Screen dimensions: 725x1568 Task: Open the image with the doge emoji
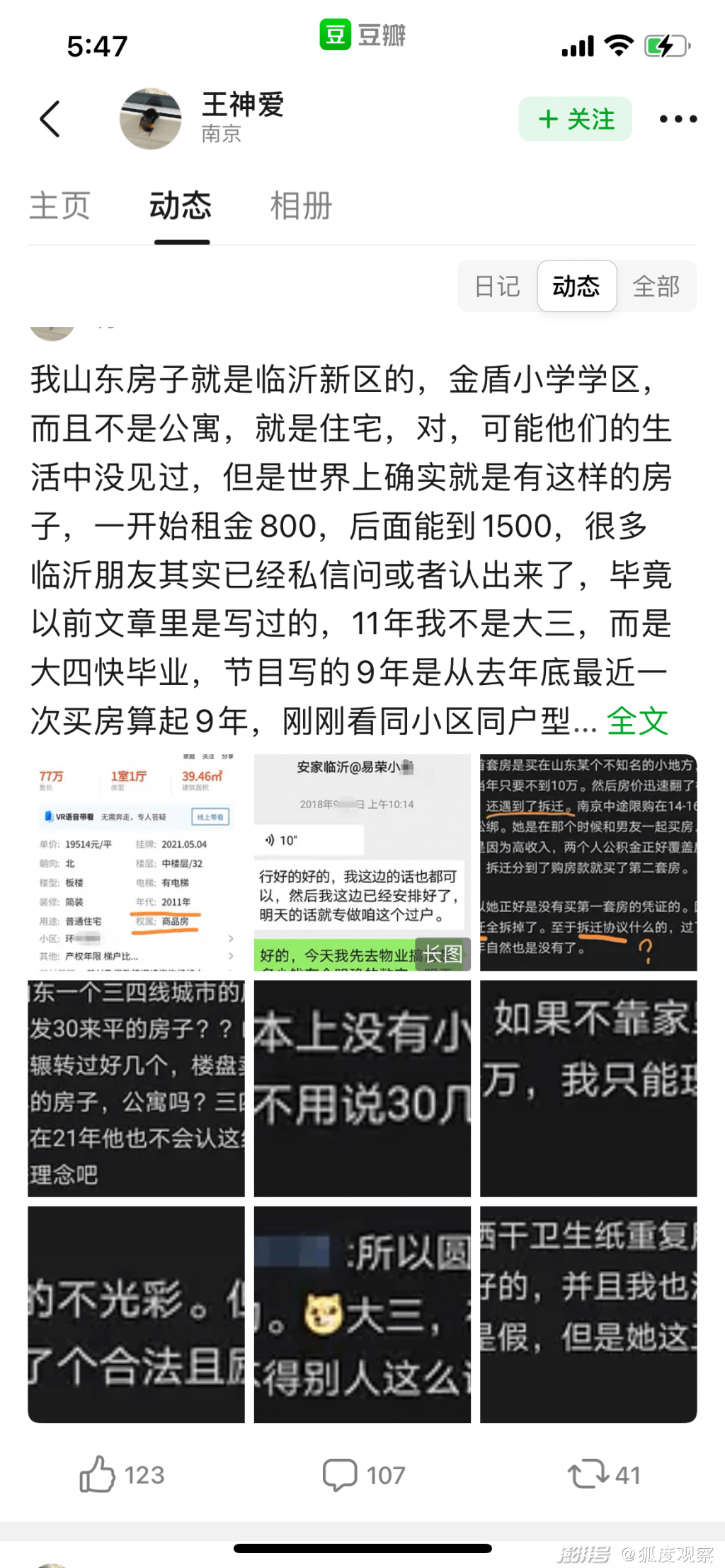[362, 1314]
